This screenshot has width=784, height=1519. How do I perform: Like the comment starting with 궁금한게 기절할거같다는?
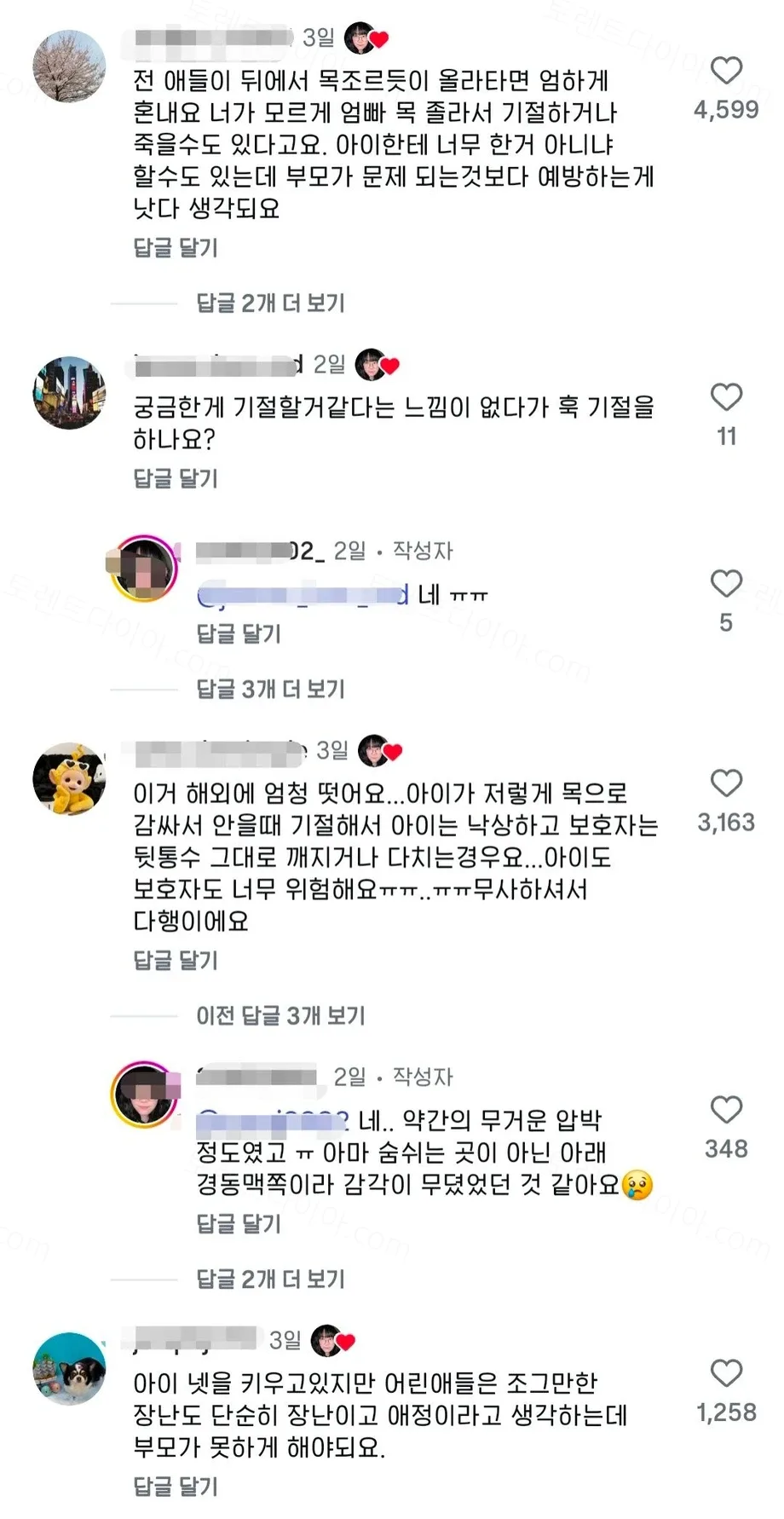click(x=726, y=396)
